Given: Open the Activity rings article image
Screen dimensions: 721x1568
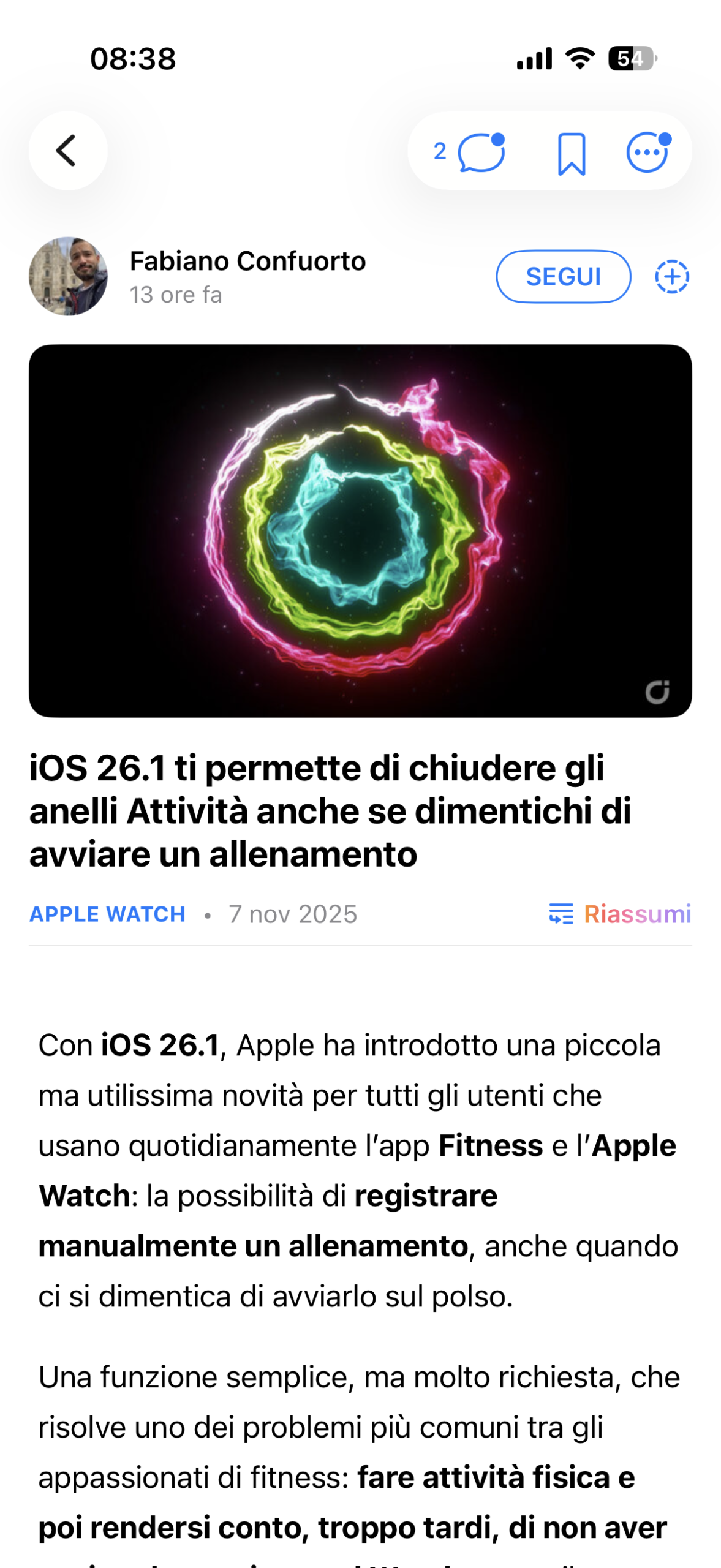Looking at the screenshot, I should pyautogui.click(x=360, y=530).
